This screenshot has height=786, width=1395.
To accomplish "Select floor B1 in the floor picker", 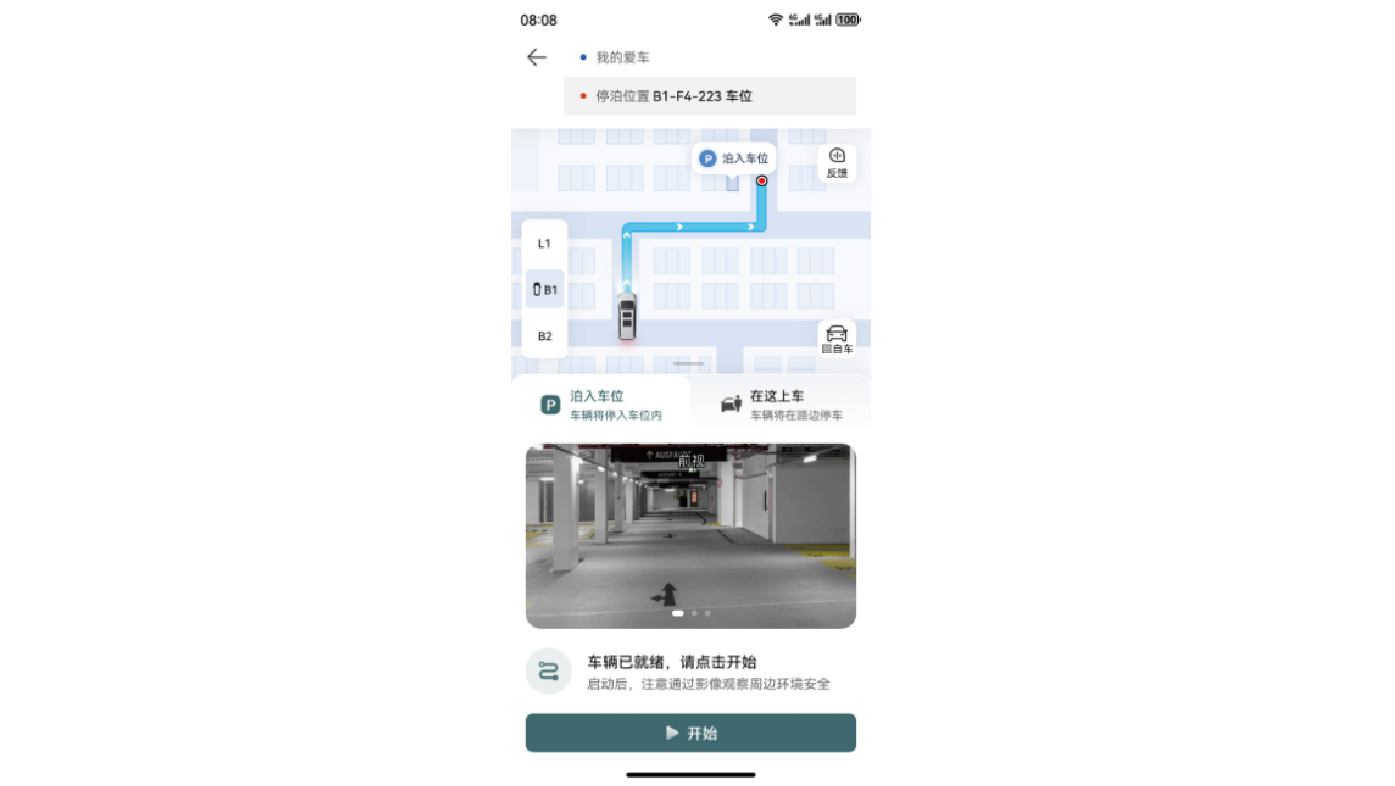I will (x=545, y=290).
